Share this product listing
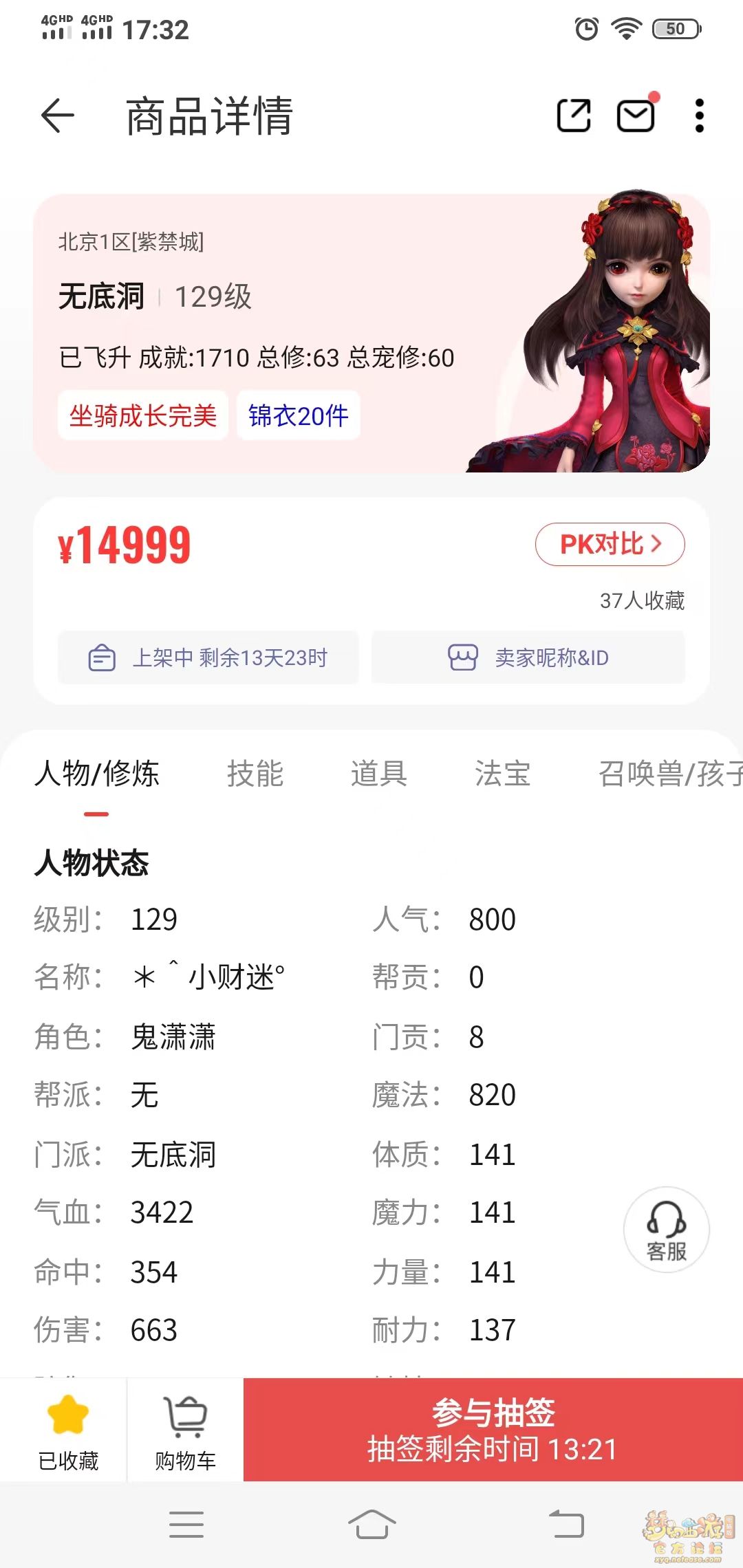This screenshot has height=1568, width=743. pyautogui.click(x=573, y=116)
